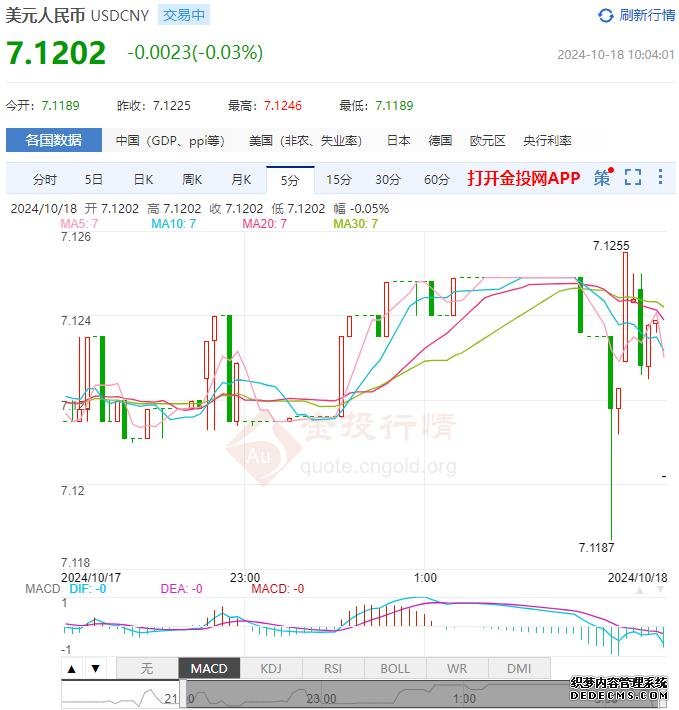679x710 pixels.
Task: Select the 各国数据 tab
Action: tap(53, 141)
